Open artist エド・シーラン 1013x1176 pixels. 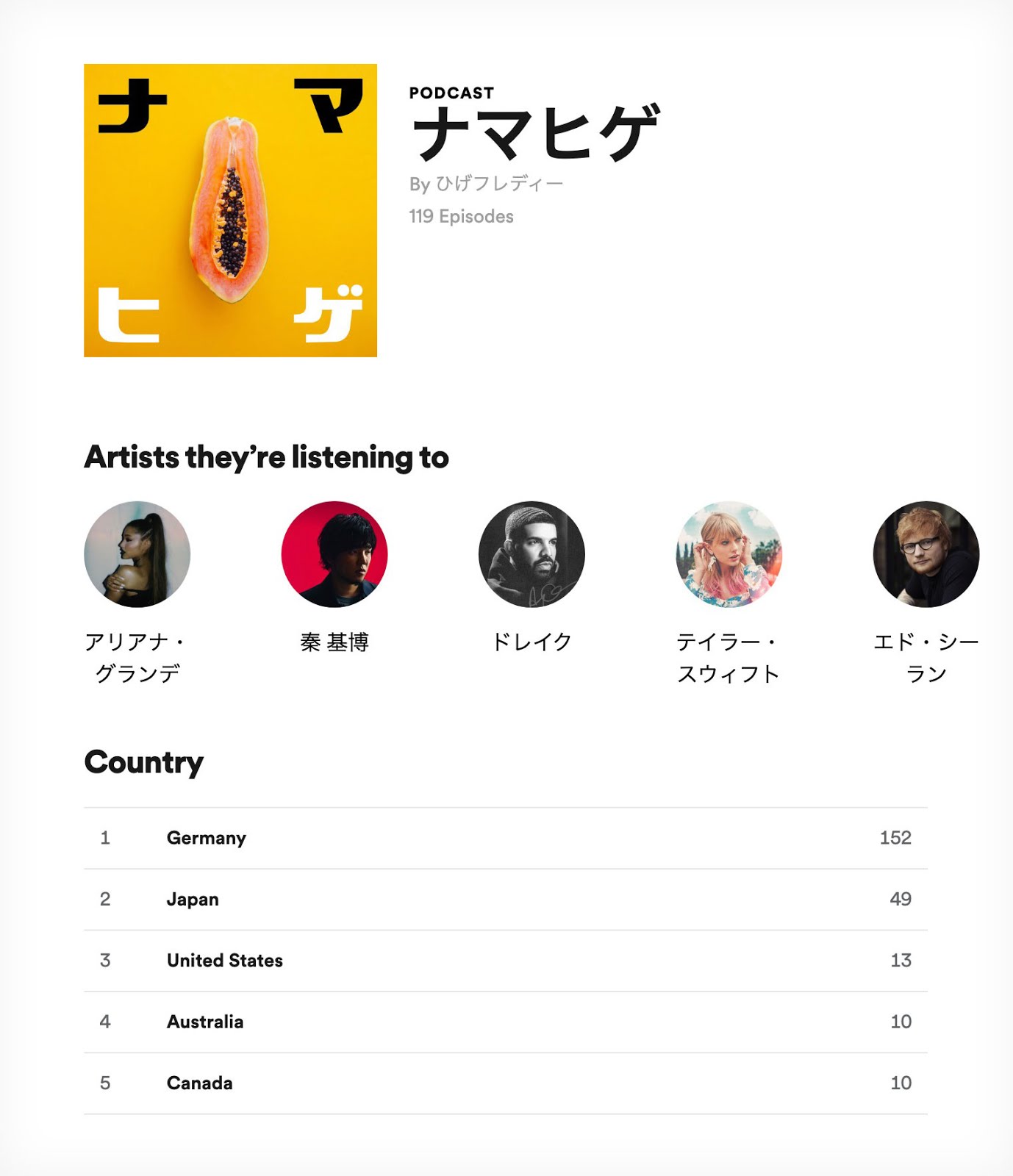926,554
